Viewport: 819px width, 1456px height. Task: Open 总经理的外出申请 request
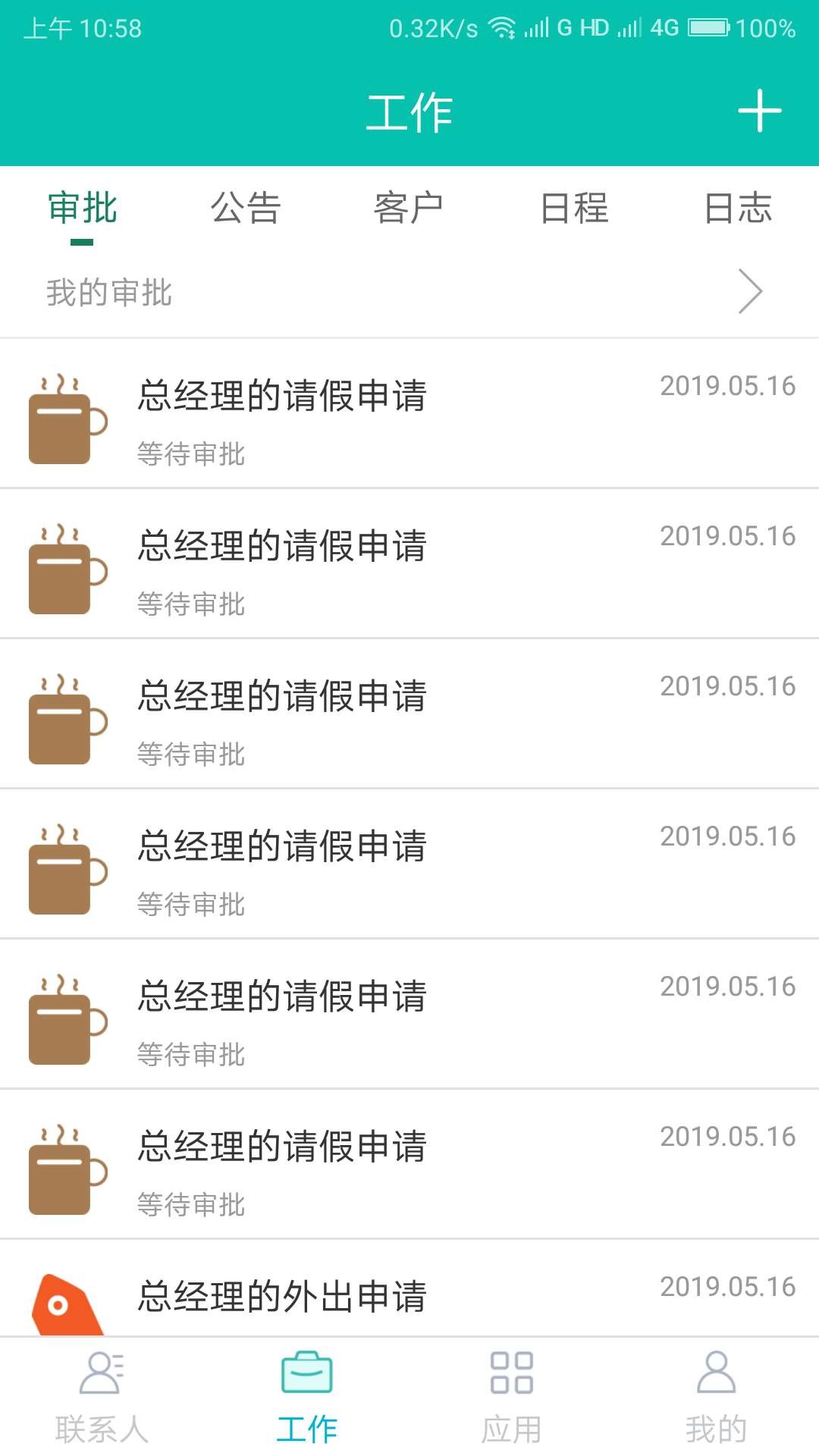pos(409,1289)
